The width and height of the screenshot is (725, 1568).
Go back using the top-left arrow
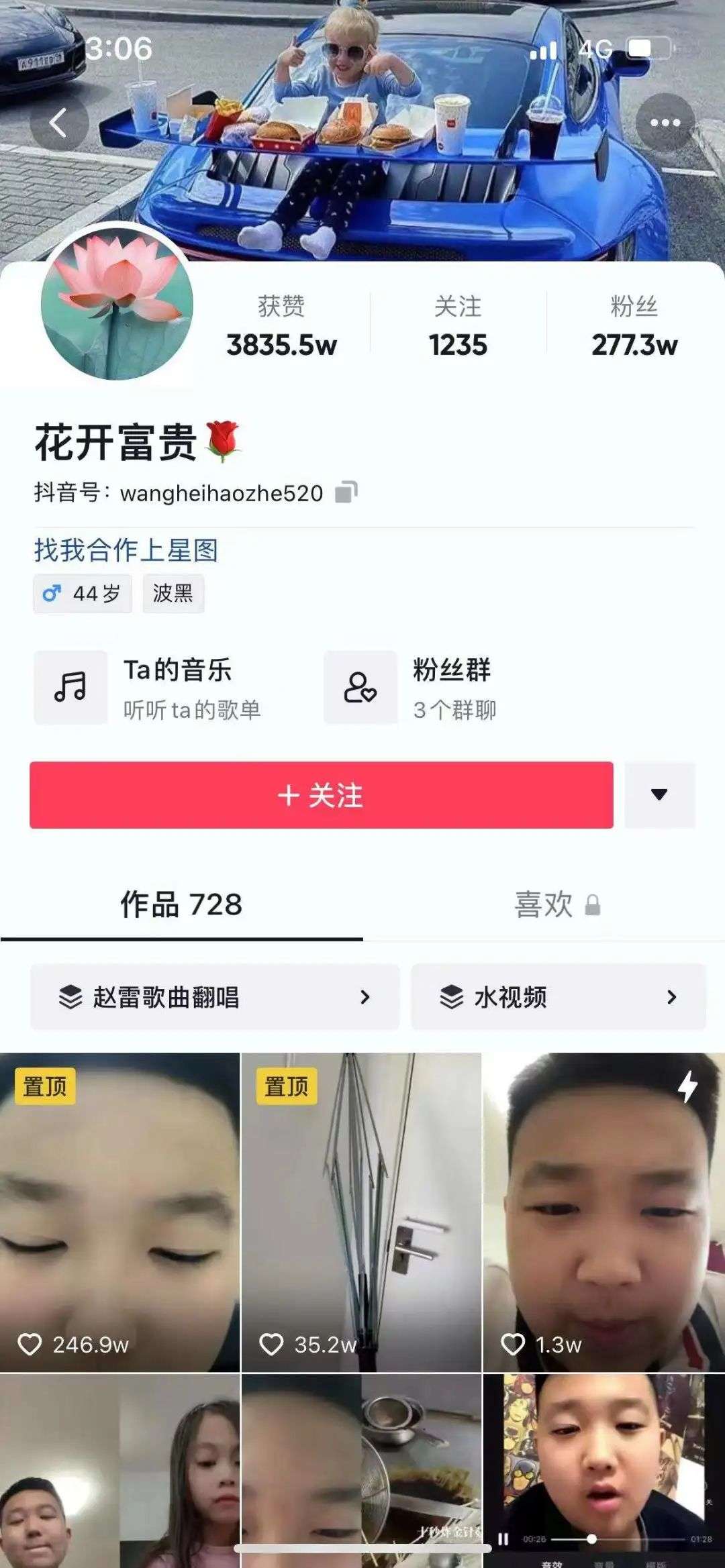click(x=59, y=123)
